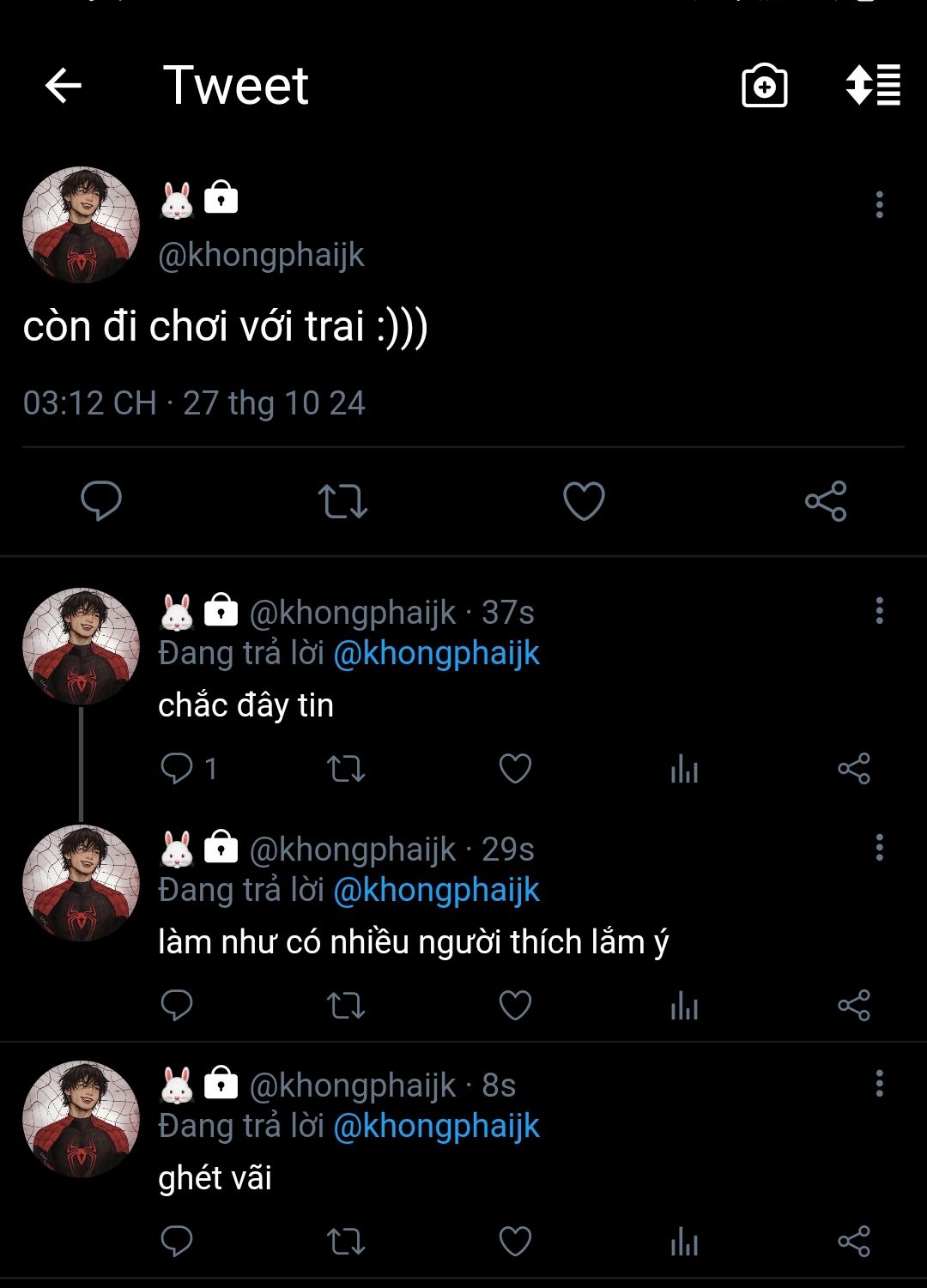927x1288 pixels.
Task: Like the reply "chắc đây tin"
Action: (515, 769)
